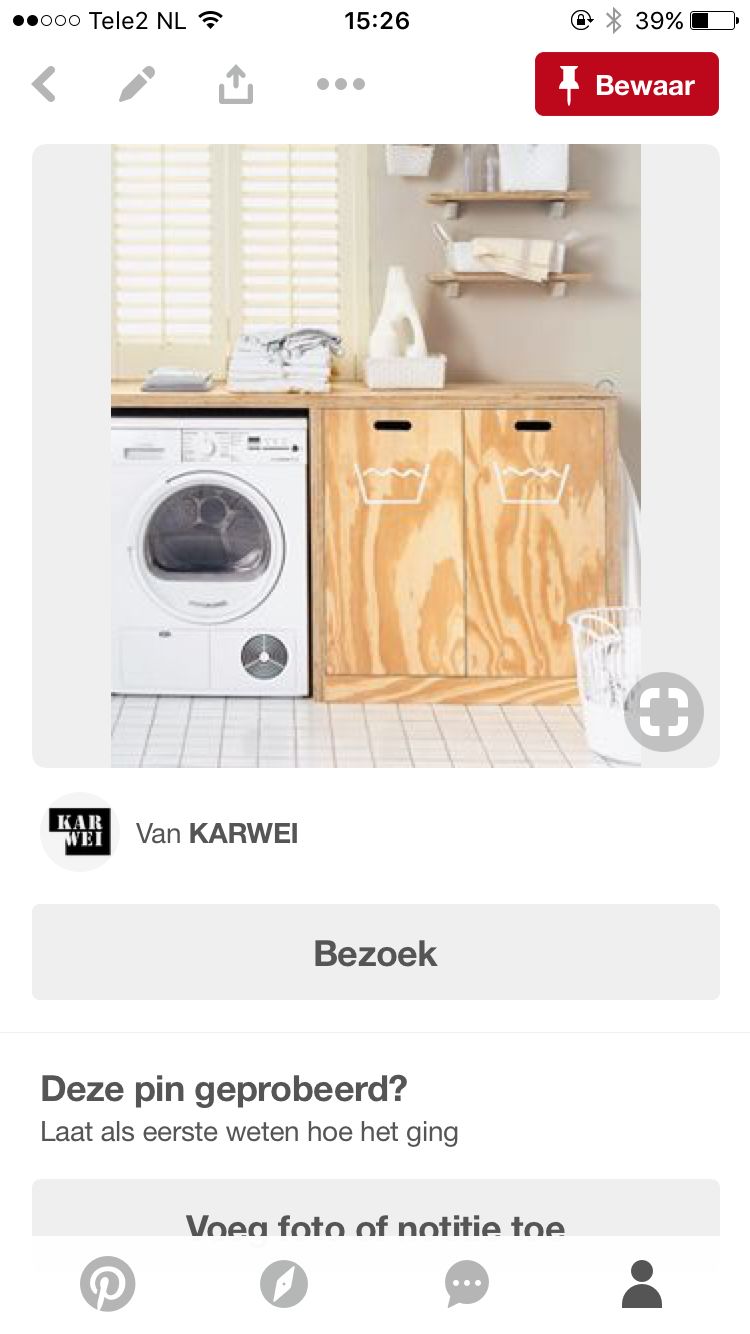Visit the source site via Bezoek
Image resolution: width=750 pixels, height=1334 pixels.
[375, 952]
